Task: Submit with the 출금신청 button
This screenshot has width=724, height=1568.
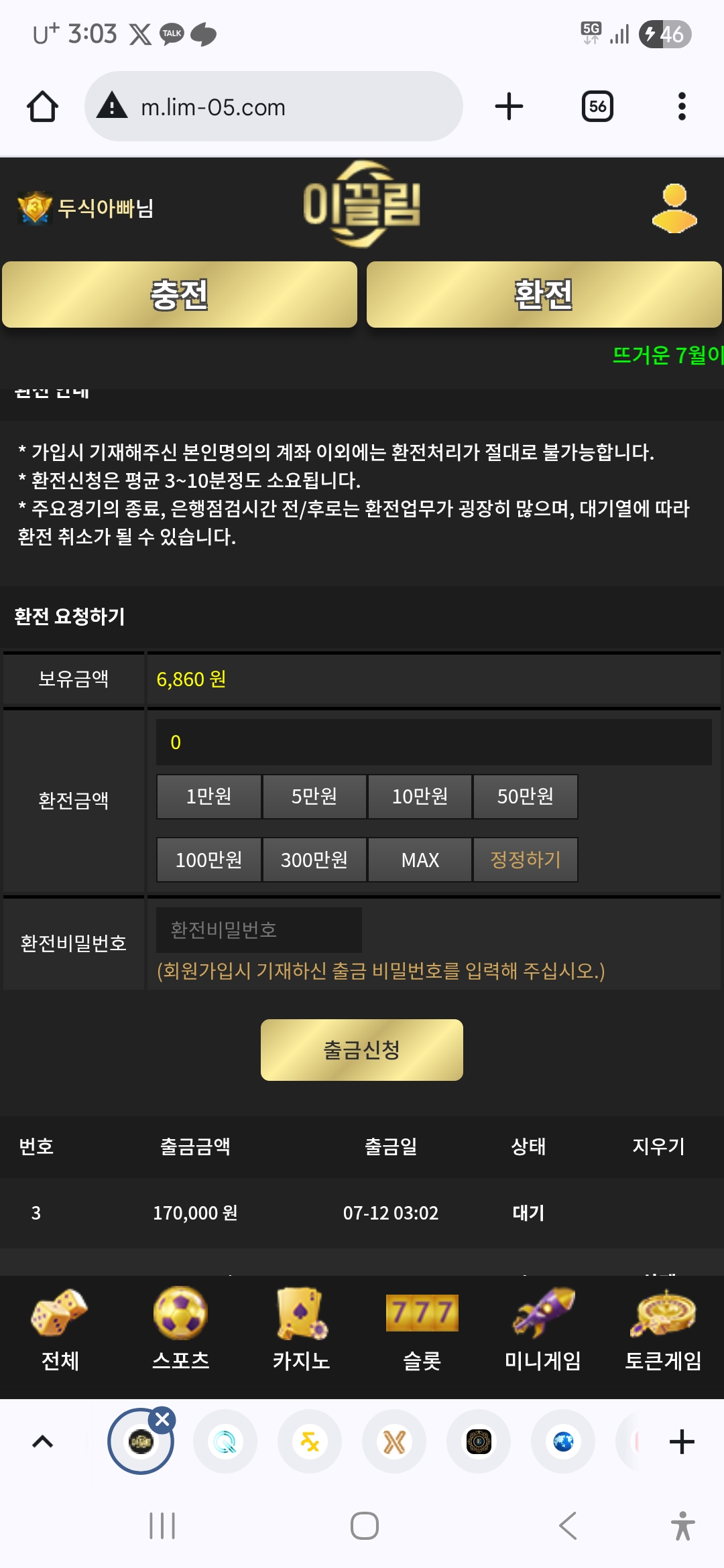Action: pos(362,1050)
